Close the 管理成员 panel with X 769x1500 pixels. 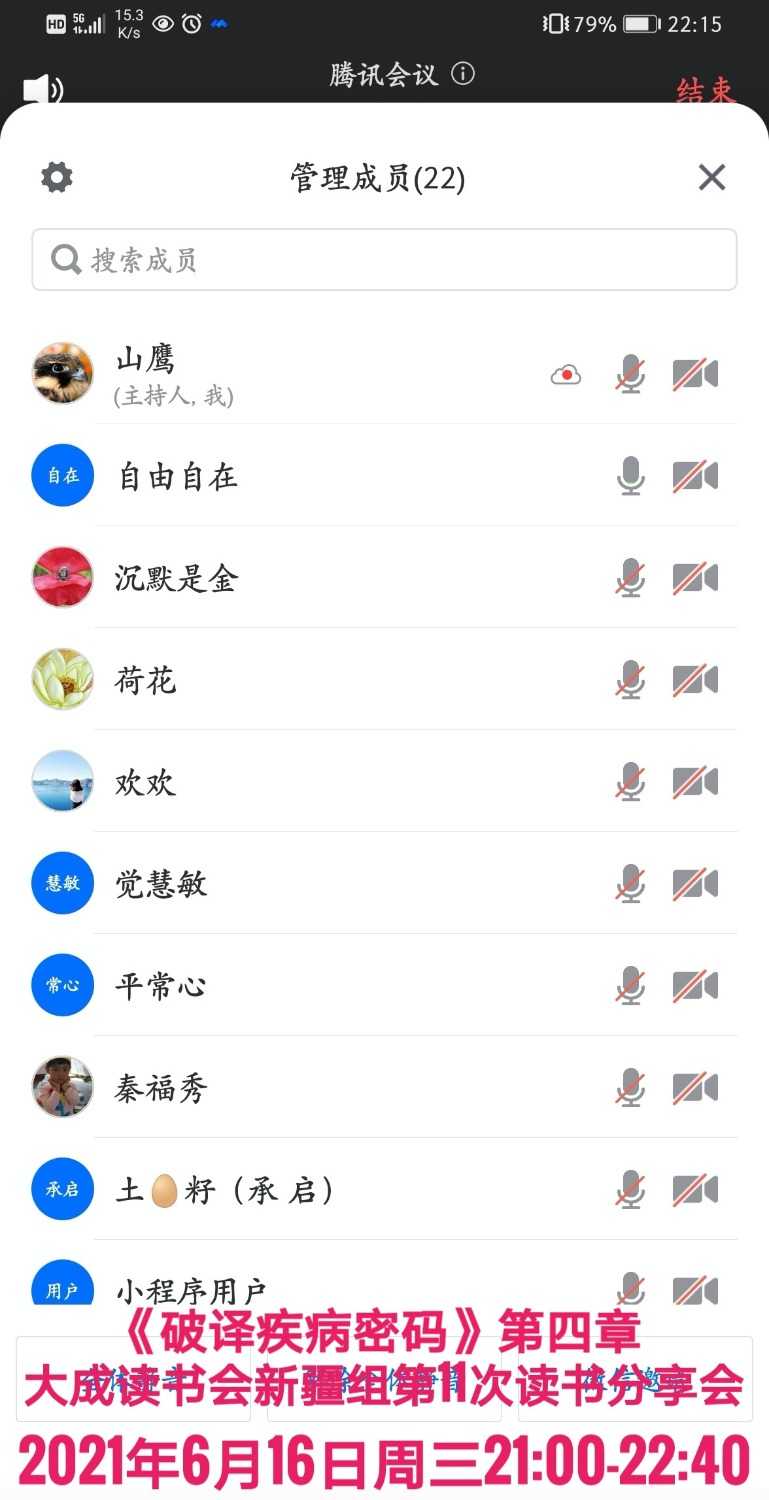[711, 177]
